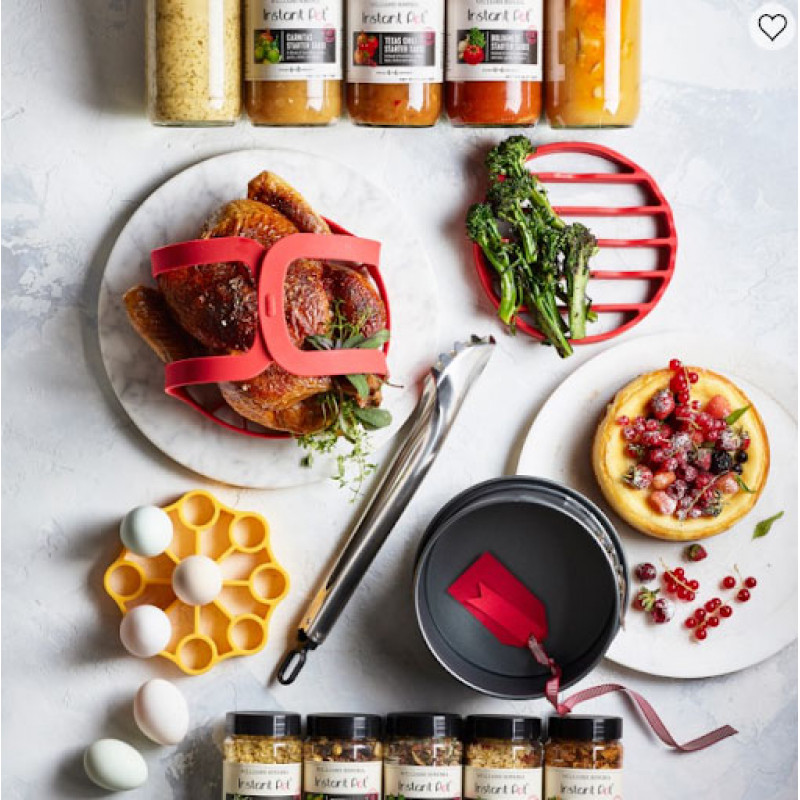The height and width of the screenshot is (800, 800).
Task: Add this product to favorites with the heart
Action: pyautogui.click(x=772, y=27)
